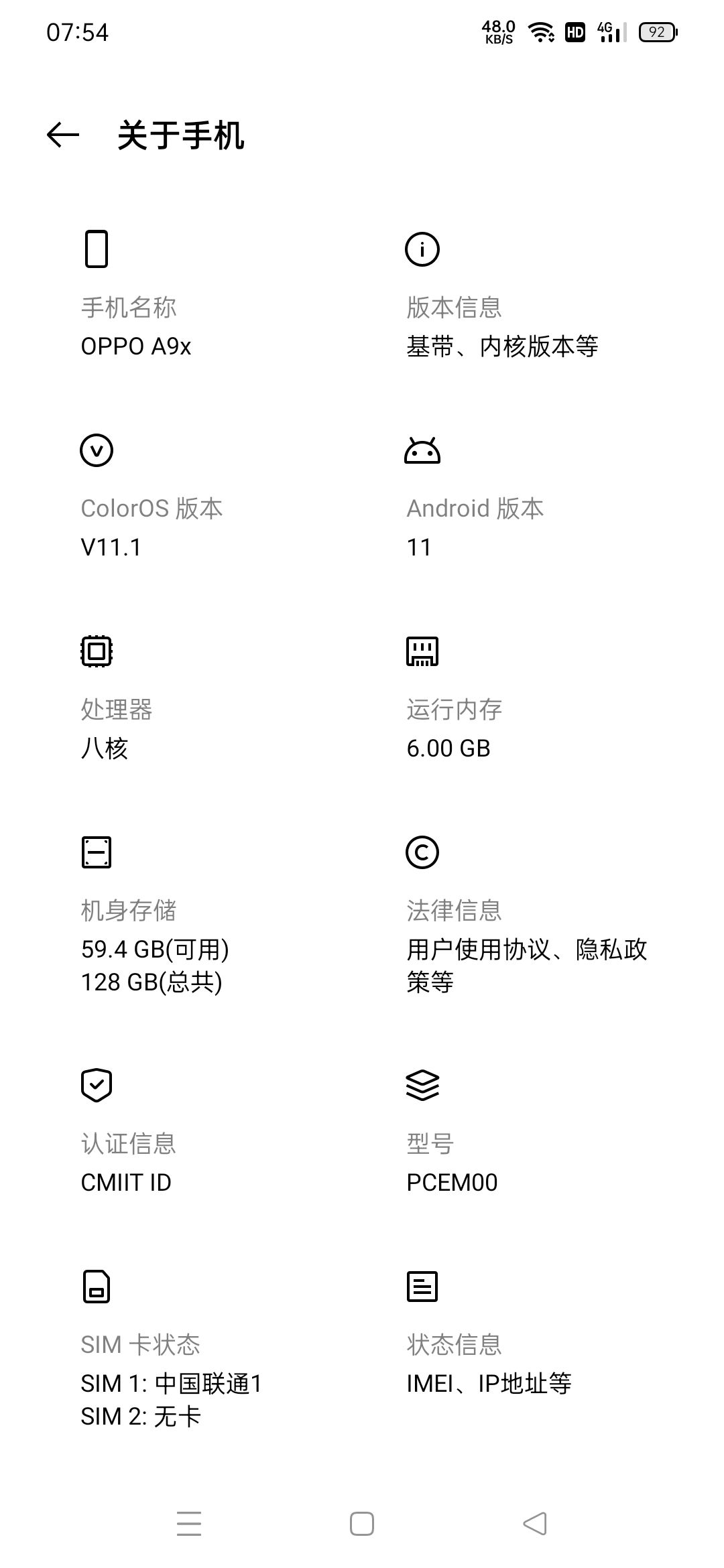Select the processor chip icon above 处理器

coord(97,651)
